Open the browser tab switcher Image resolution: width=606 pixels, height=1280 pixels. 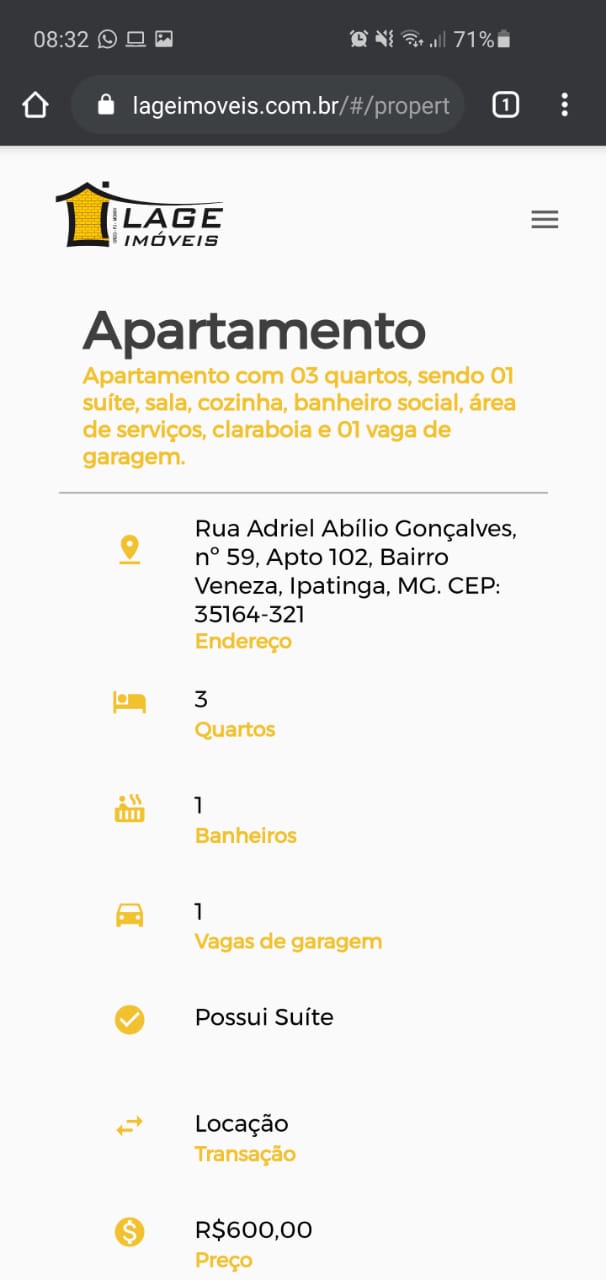[505, 105]
